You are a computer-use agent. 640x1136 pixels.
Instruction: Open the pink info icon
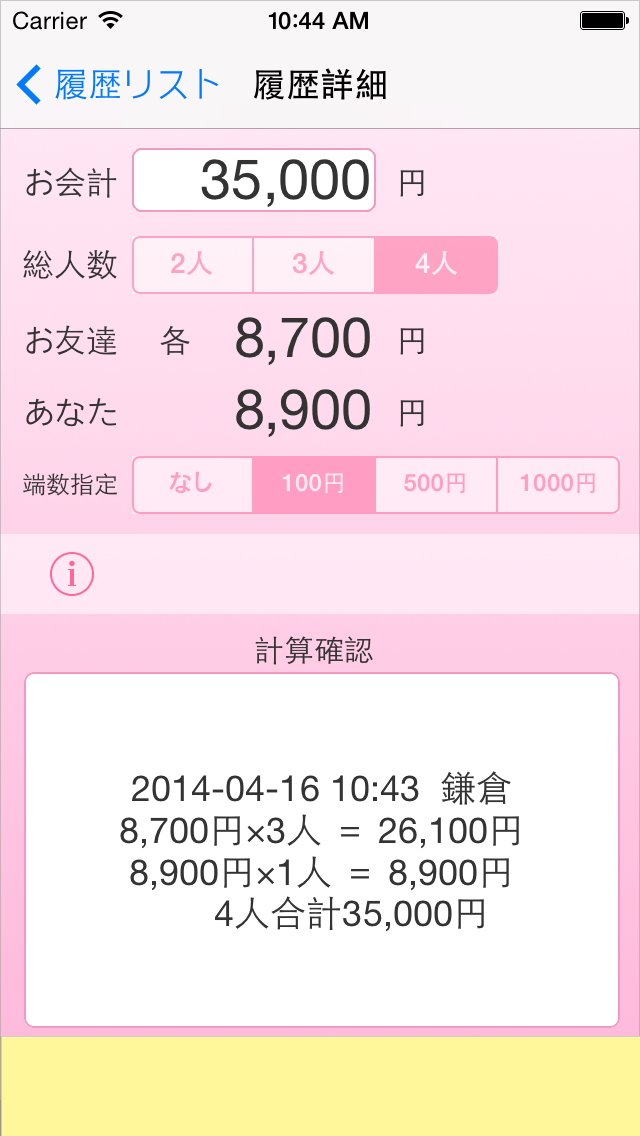pyautogui.click(x=72, y=575)
